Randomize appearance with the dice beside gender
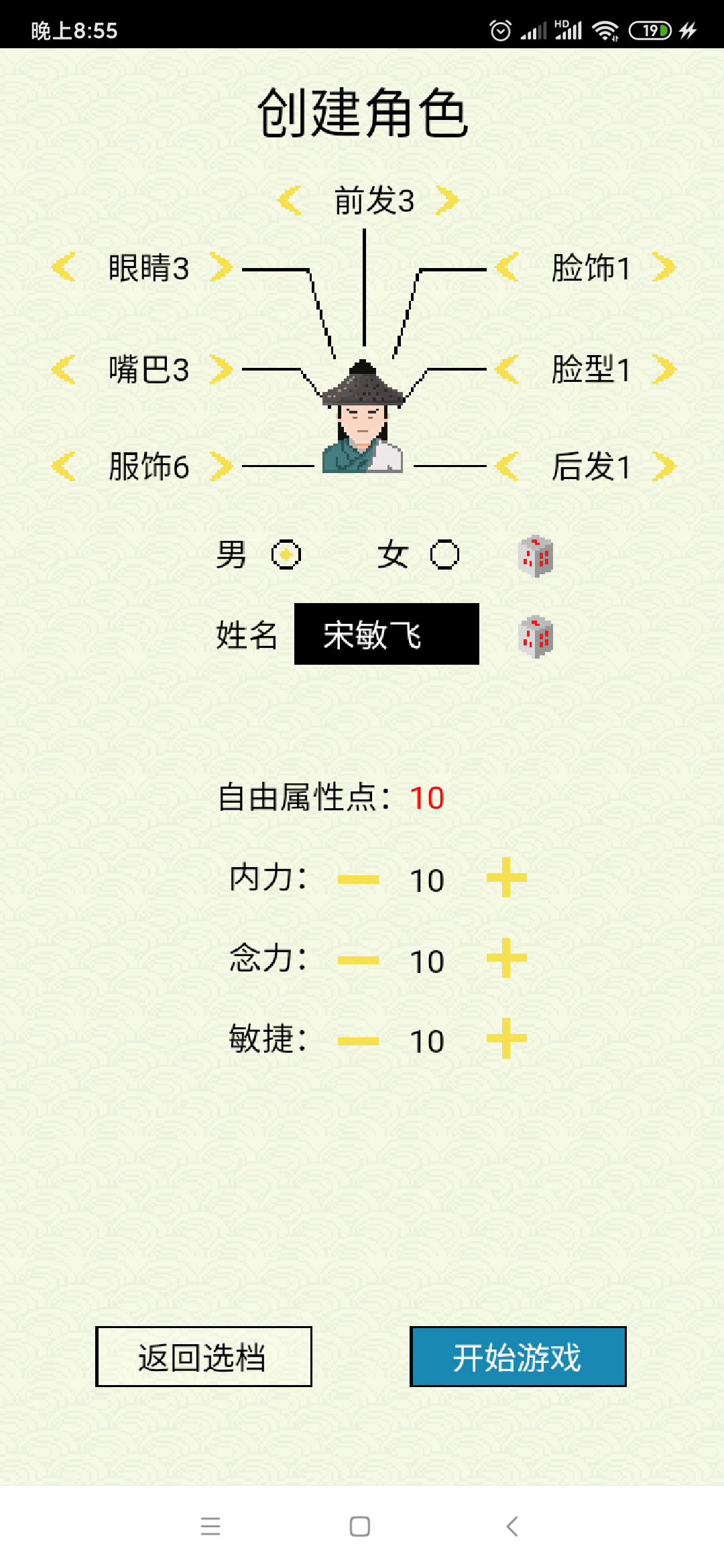The width and height of the screenshot is (724, 1568). pyautogui.click(x=536, y=556)
